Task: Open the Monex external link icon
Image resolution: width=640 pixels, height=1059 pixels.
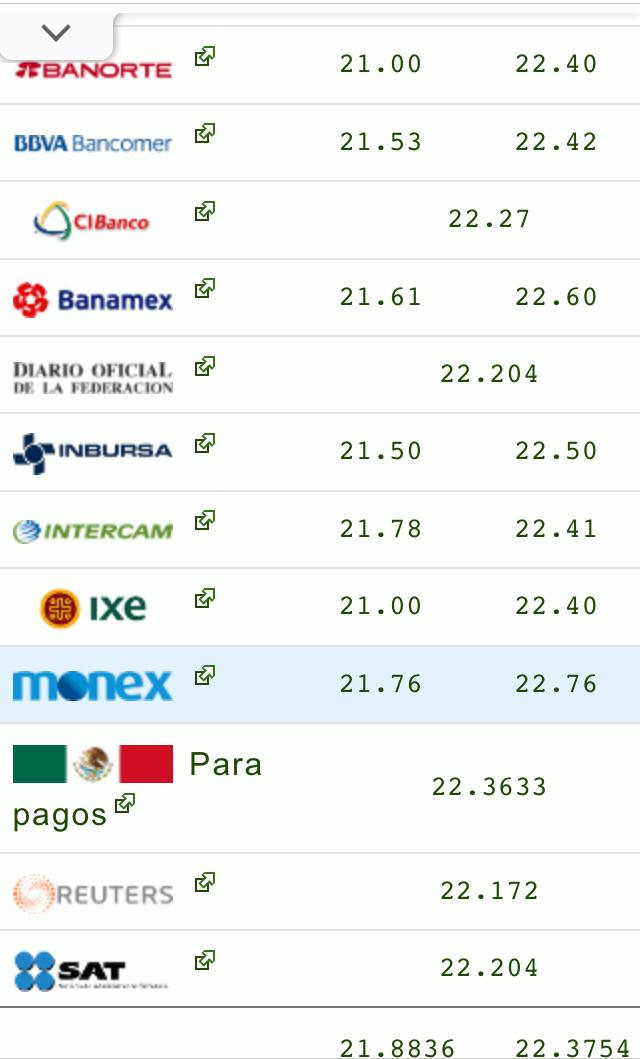Action: (205, 675)
